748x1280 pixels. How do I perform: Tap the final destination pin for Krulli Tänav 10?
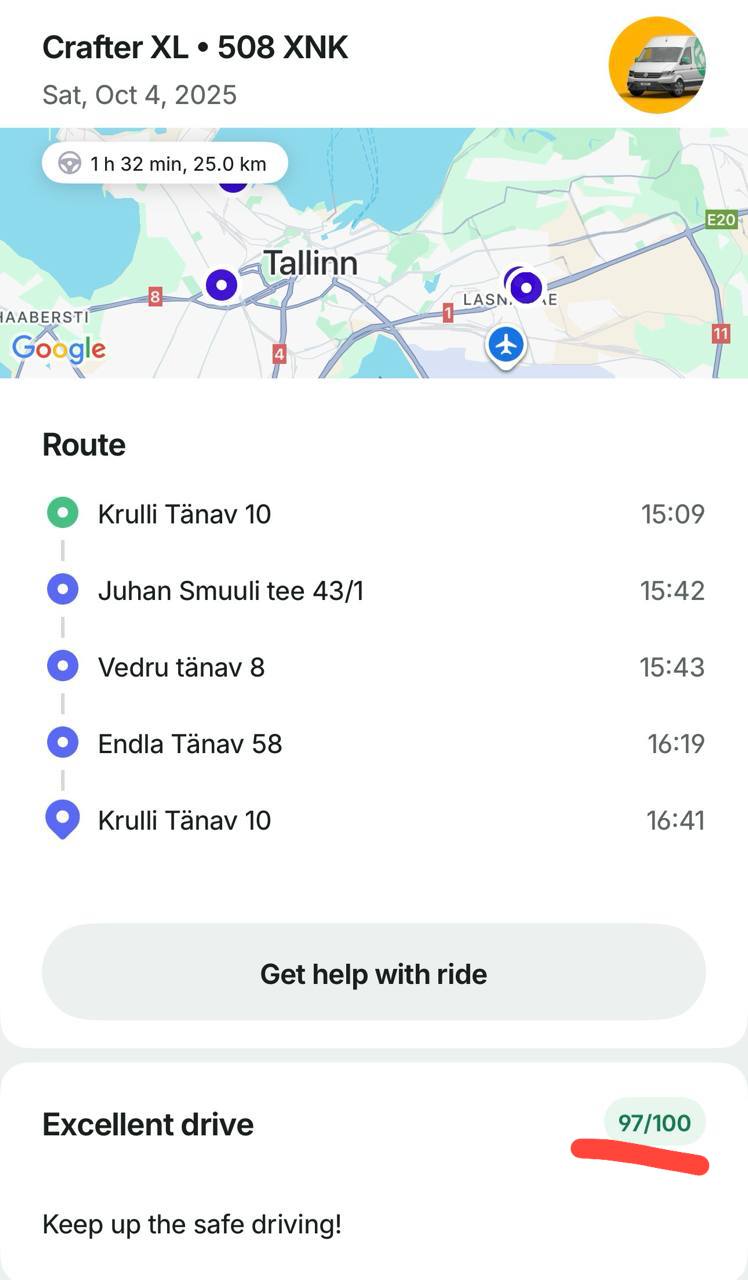tap(62, 818)
